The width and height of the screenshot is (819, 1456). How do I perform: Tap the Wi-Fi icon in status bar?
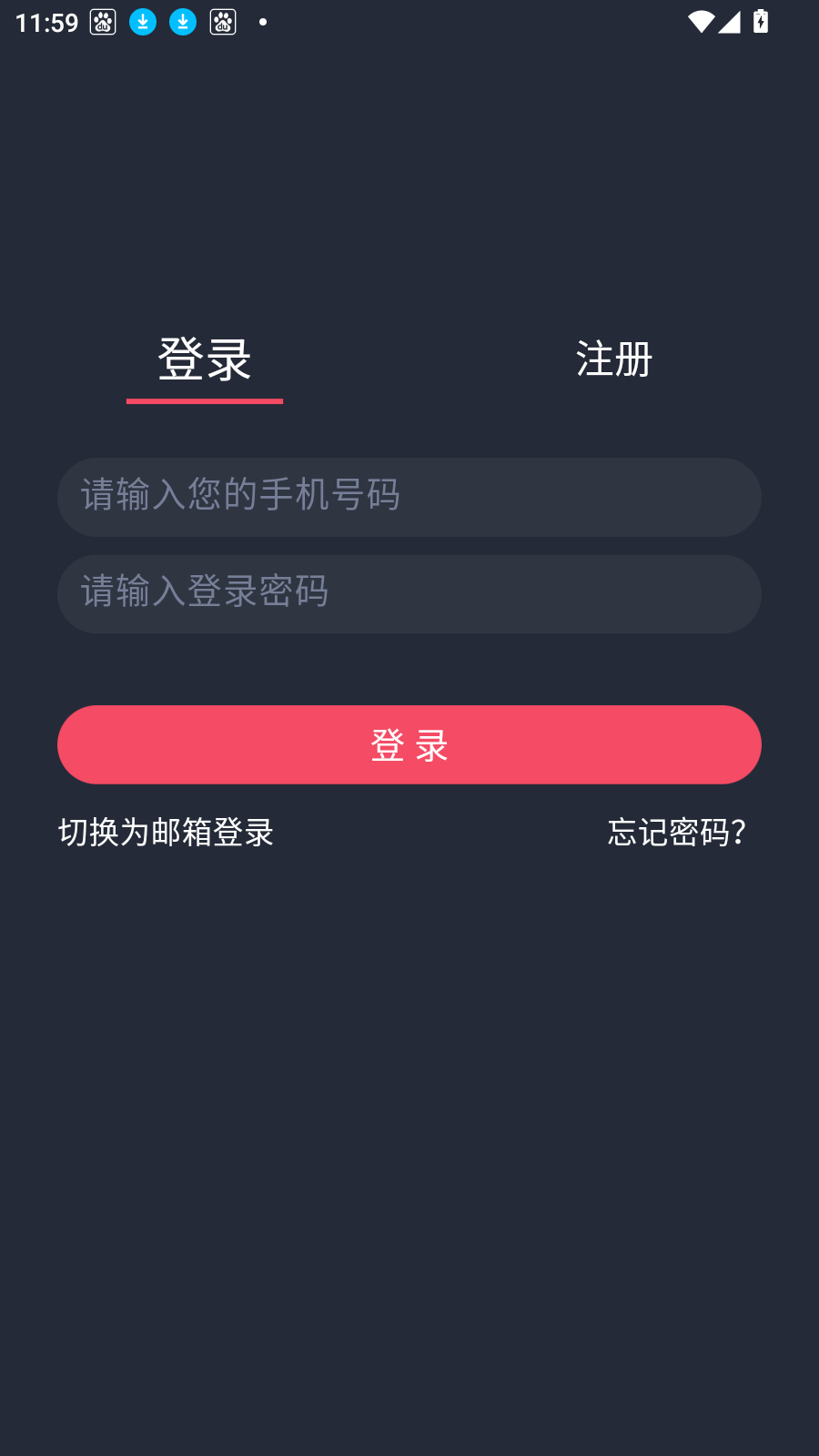(701, 21)
